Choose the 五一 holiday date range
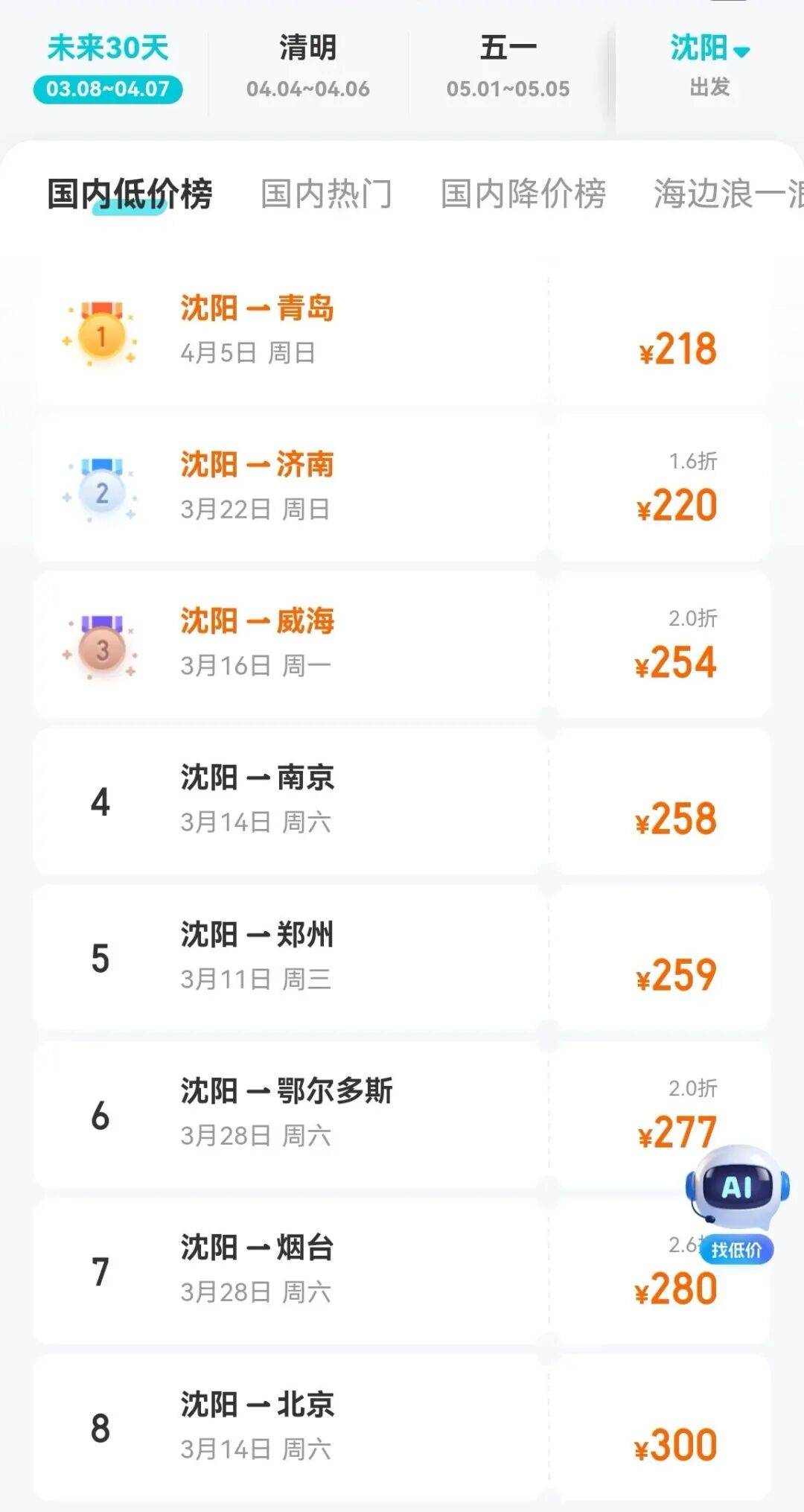This screenshot has width=804, height=1512. tap(508, 68)
